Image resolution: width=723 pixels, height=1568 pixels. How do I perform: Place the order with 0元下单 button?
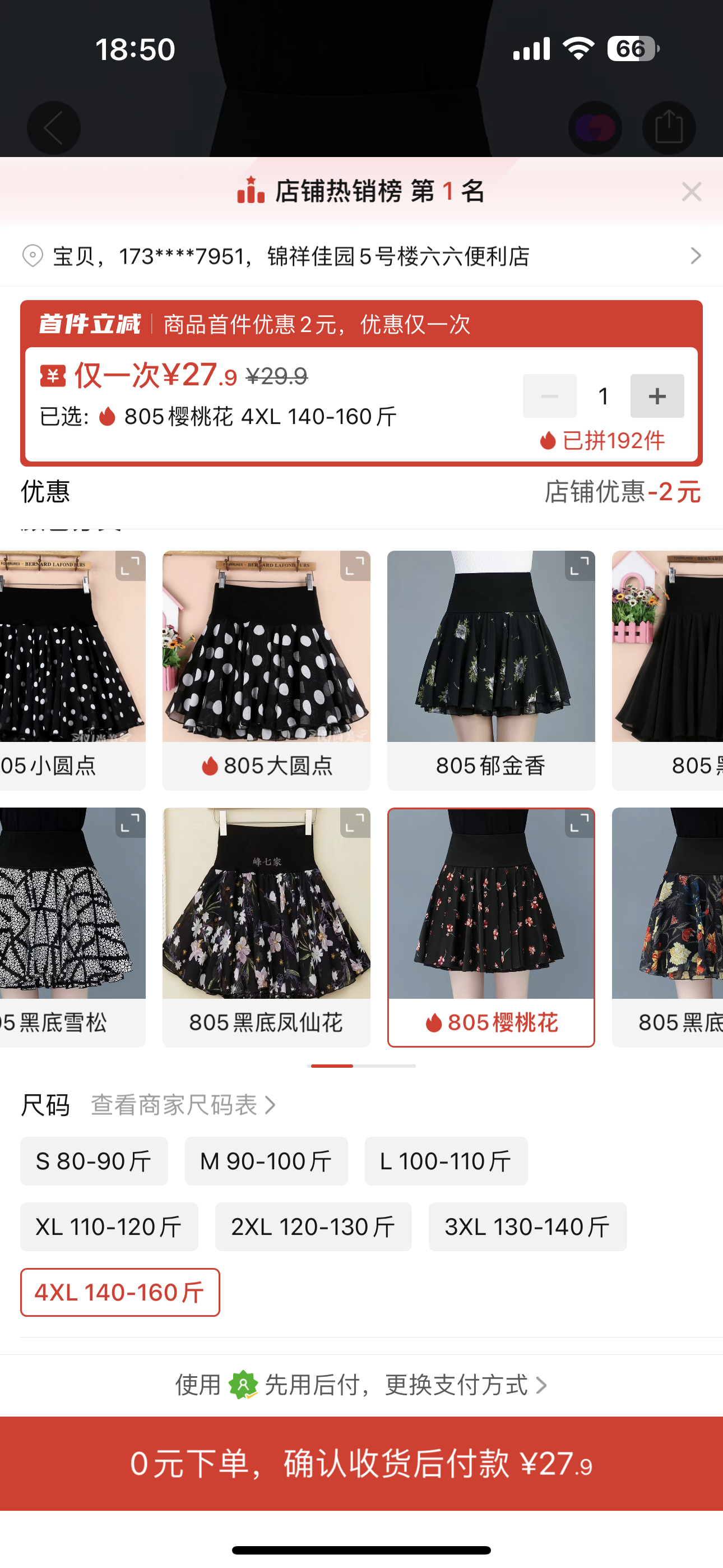[361, 1463]
